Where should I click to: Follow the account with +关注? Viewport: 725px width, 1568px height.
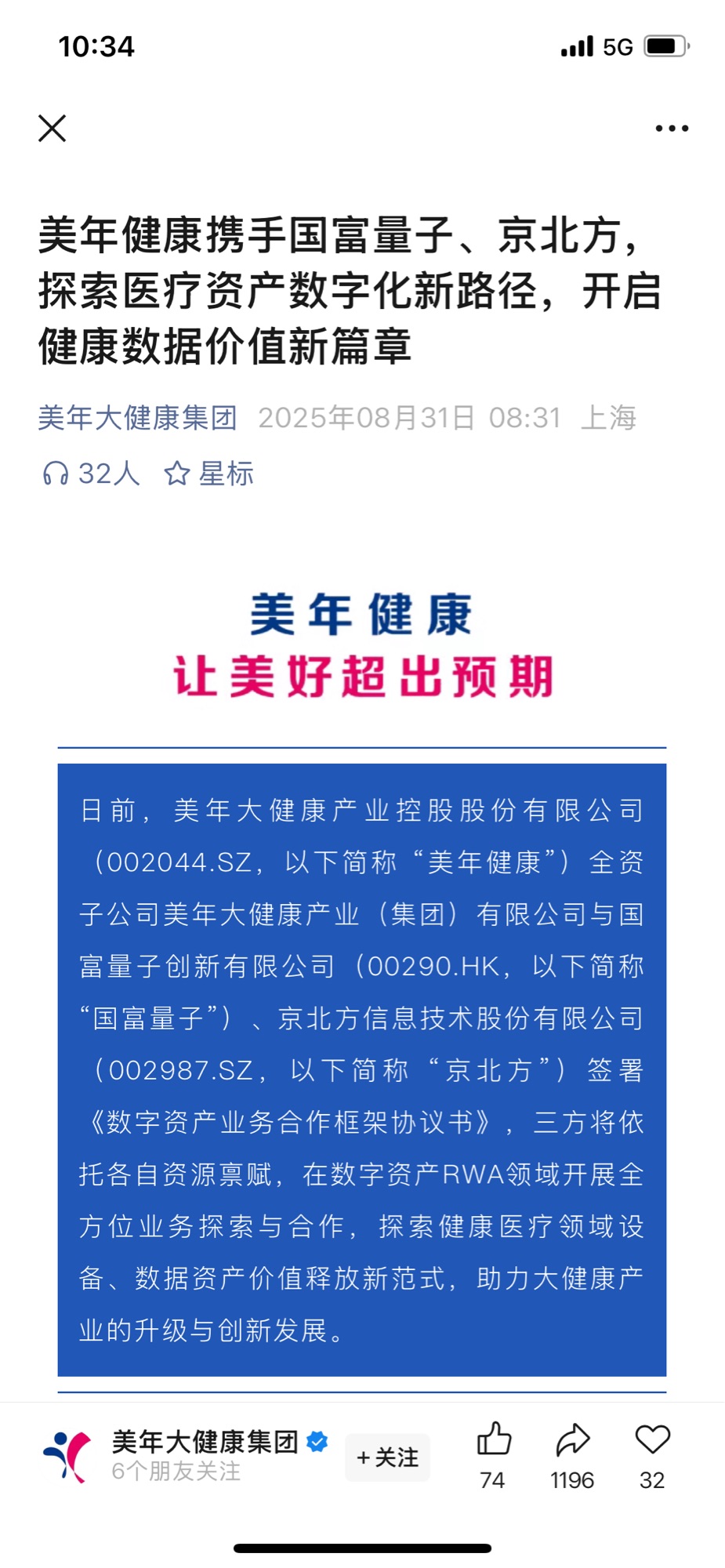(388, 1457)
